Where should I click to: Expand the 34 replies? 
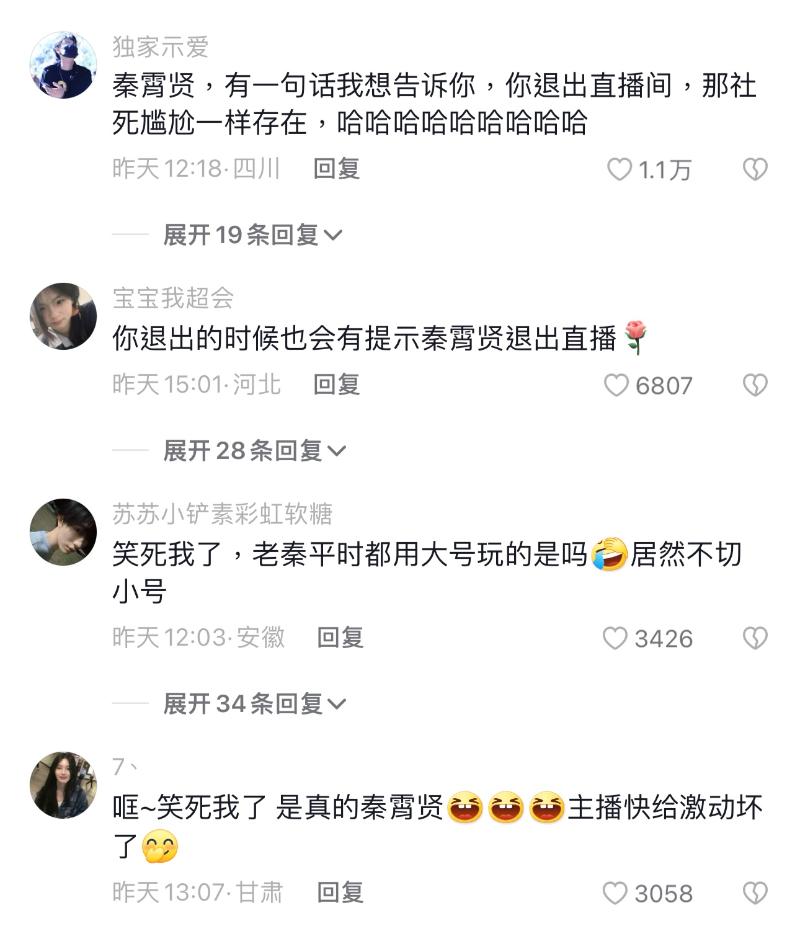(255, 704)
